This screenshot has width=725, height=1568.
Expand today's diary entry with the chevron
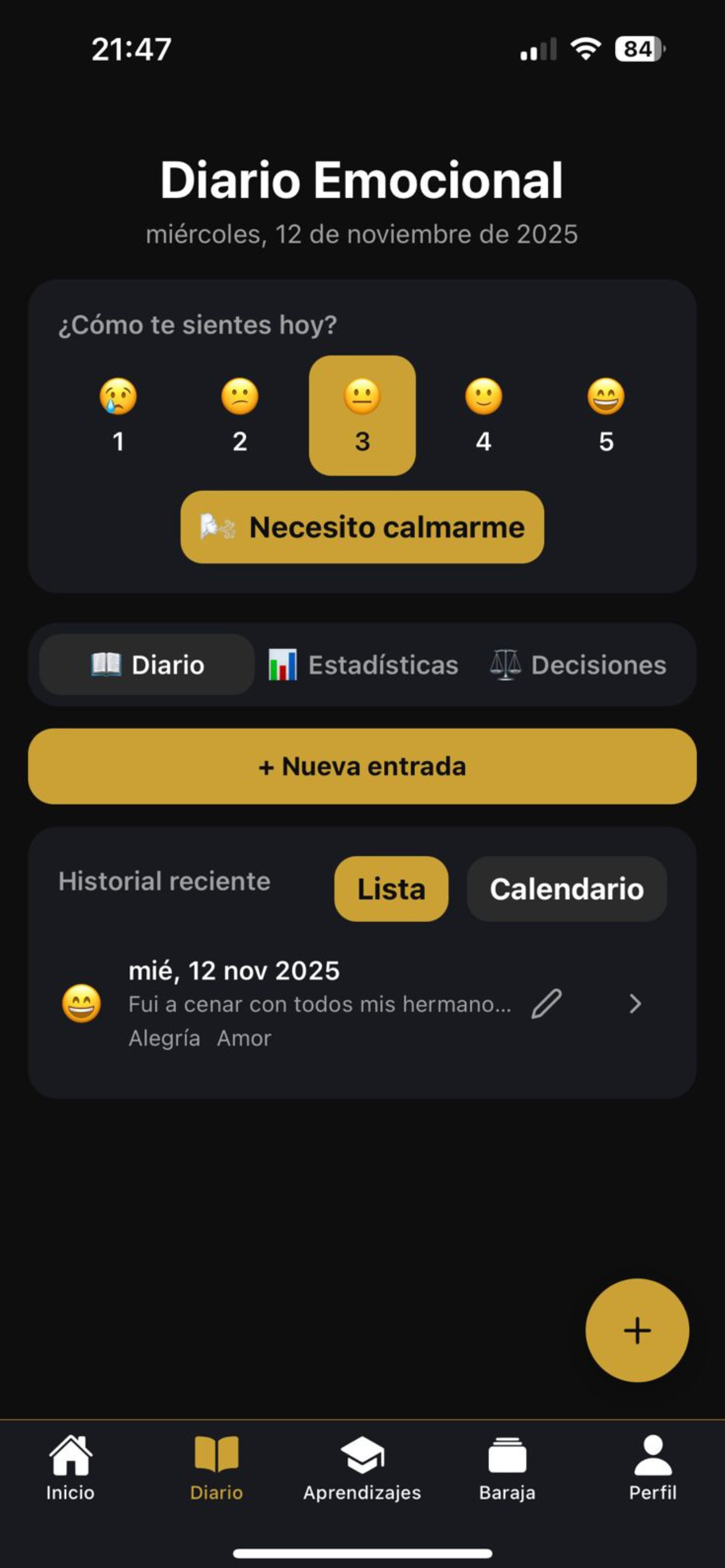636,1004
